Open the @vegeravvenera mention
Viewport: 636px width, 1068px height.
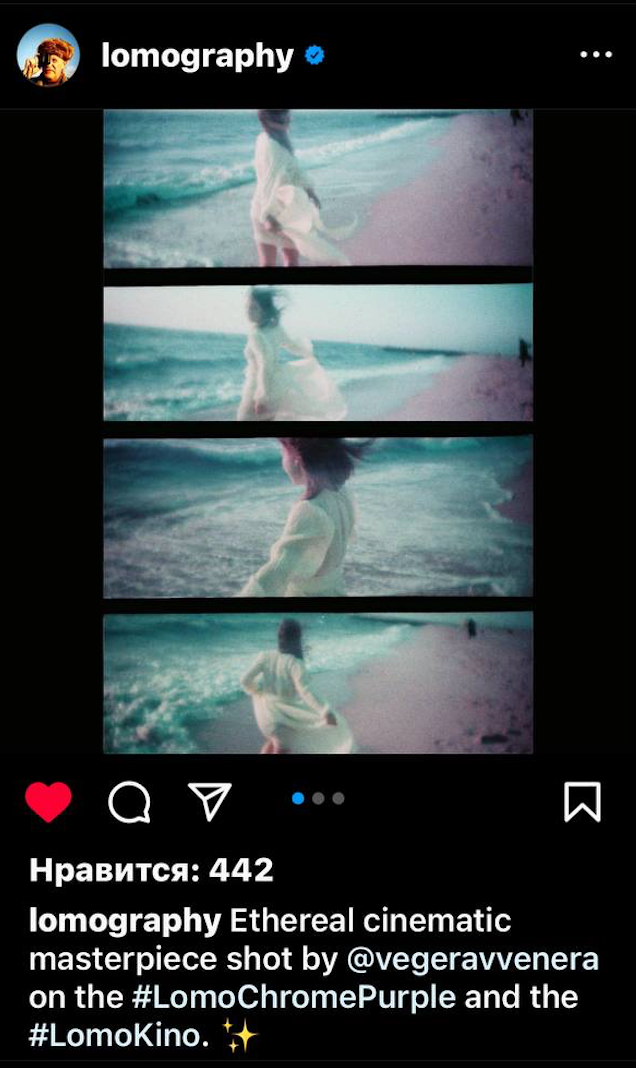pos(472,959)
